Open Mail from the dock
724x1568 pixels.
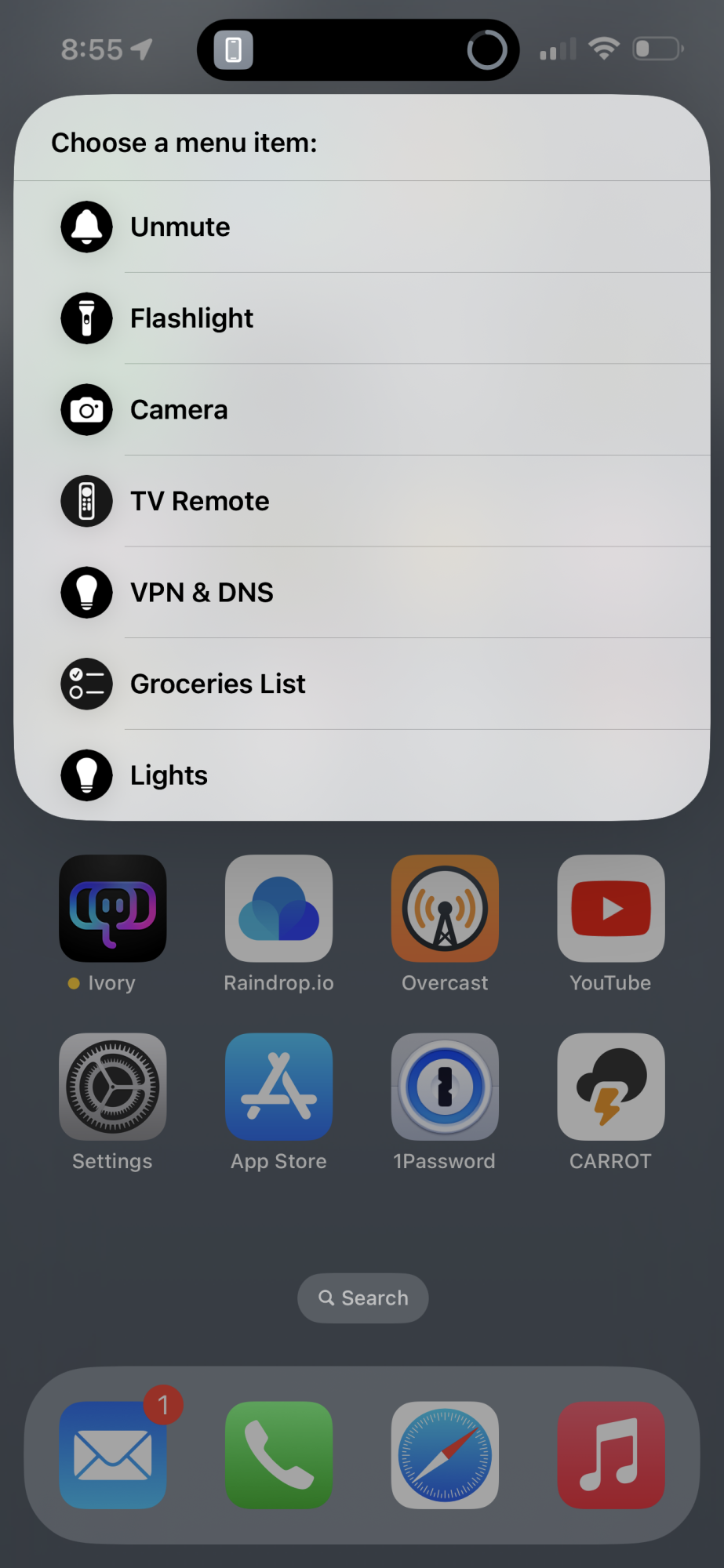pos(113,1455)
